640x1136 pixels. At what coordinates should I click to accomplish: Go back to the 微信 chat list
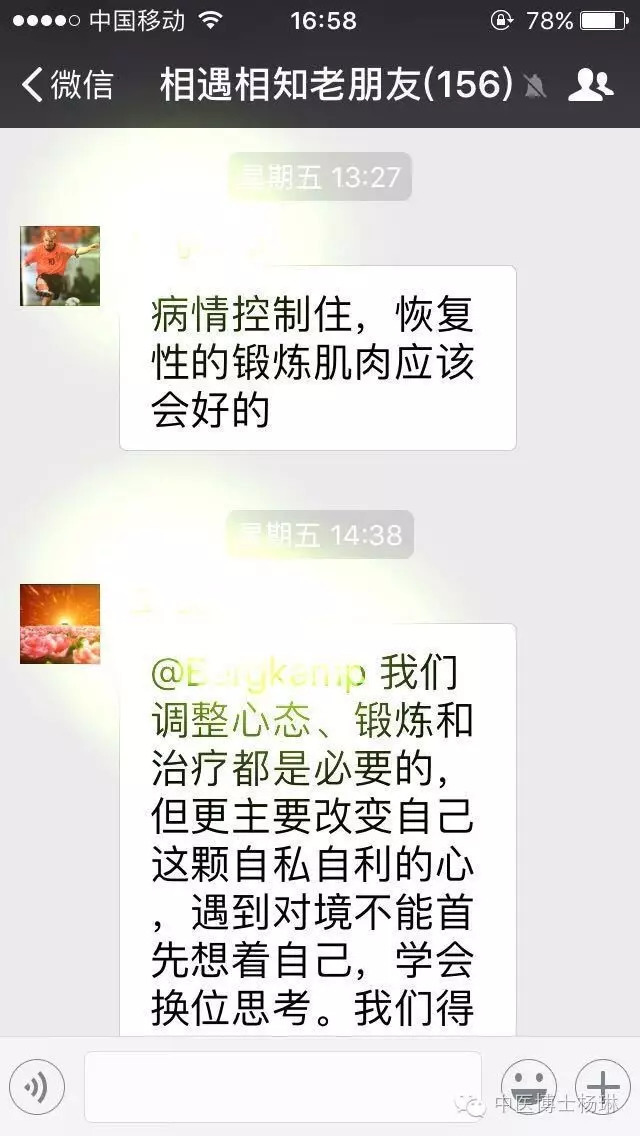point(67,85)
